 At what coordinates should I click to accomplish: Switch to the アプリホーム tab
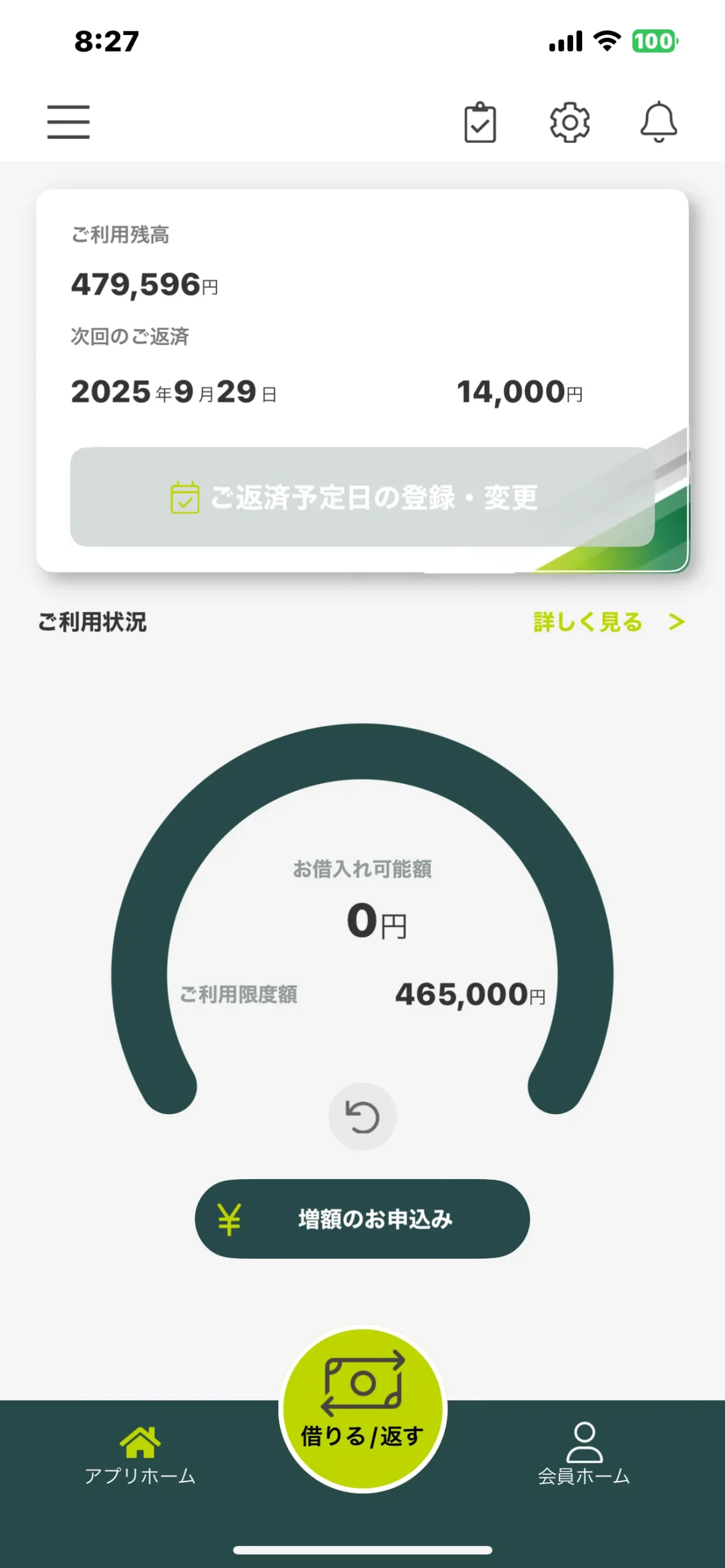(140, 1455)
